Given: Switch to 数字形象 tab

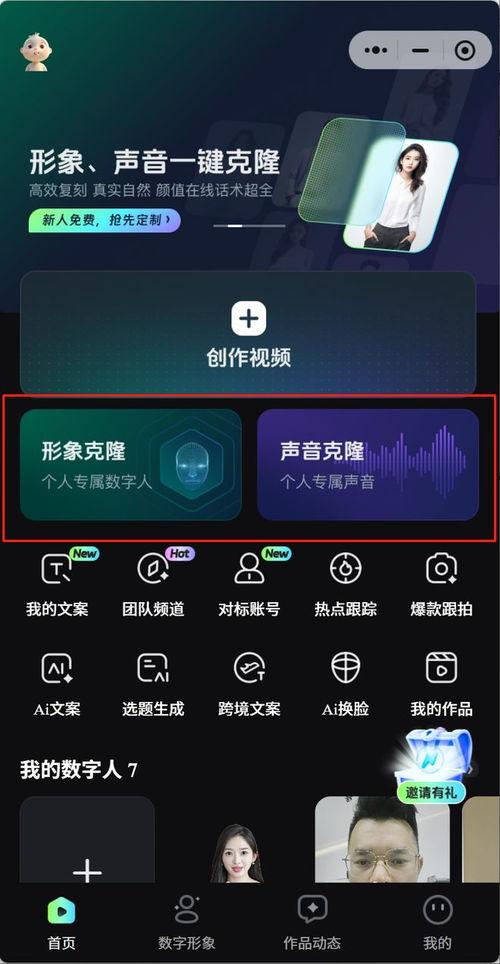Looking at the screenshot, I should 186,923.
